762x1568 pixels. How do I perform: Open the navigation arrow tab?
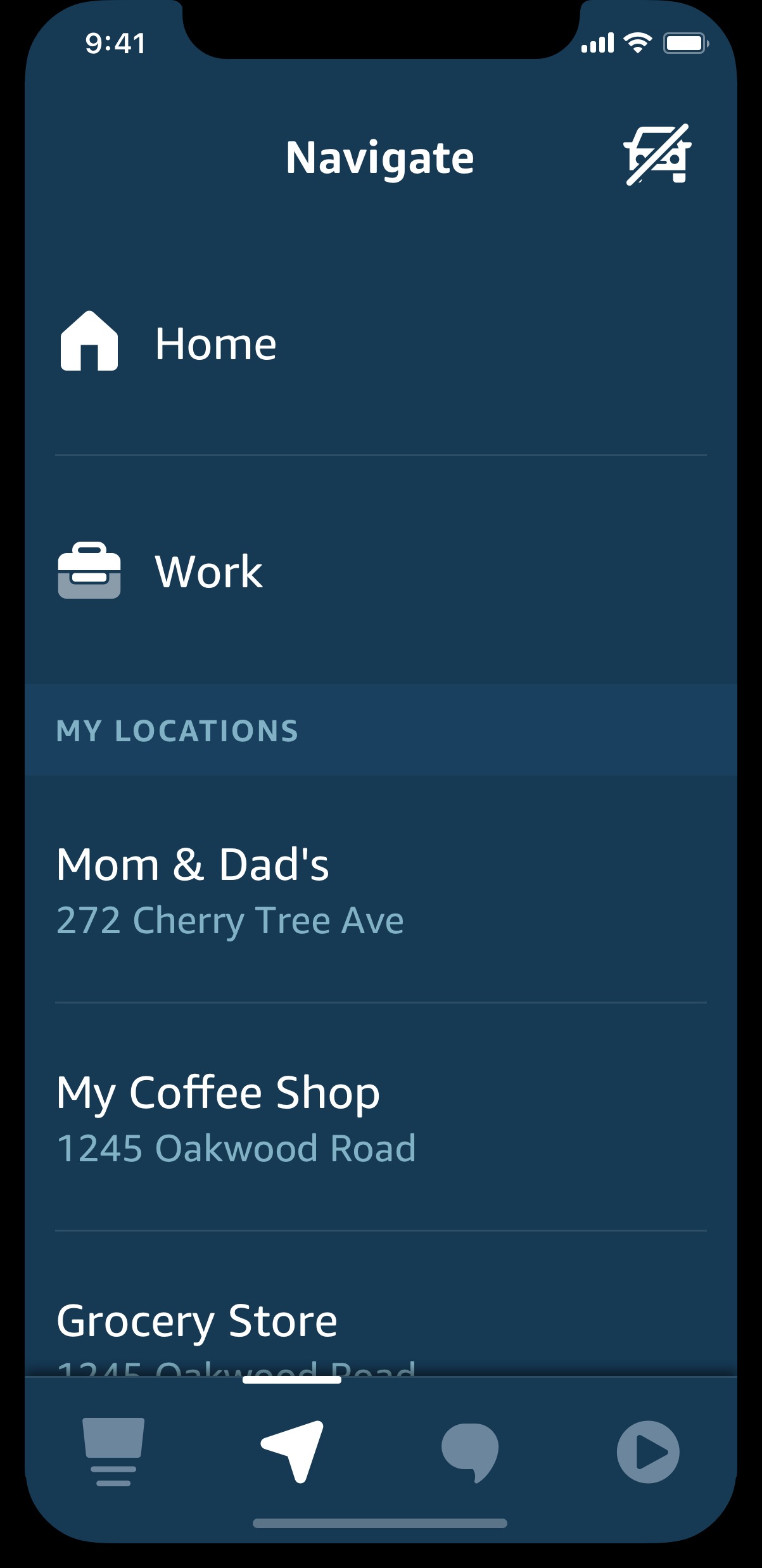(x=293, y=1451)
